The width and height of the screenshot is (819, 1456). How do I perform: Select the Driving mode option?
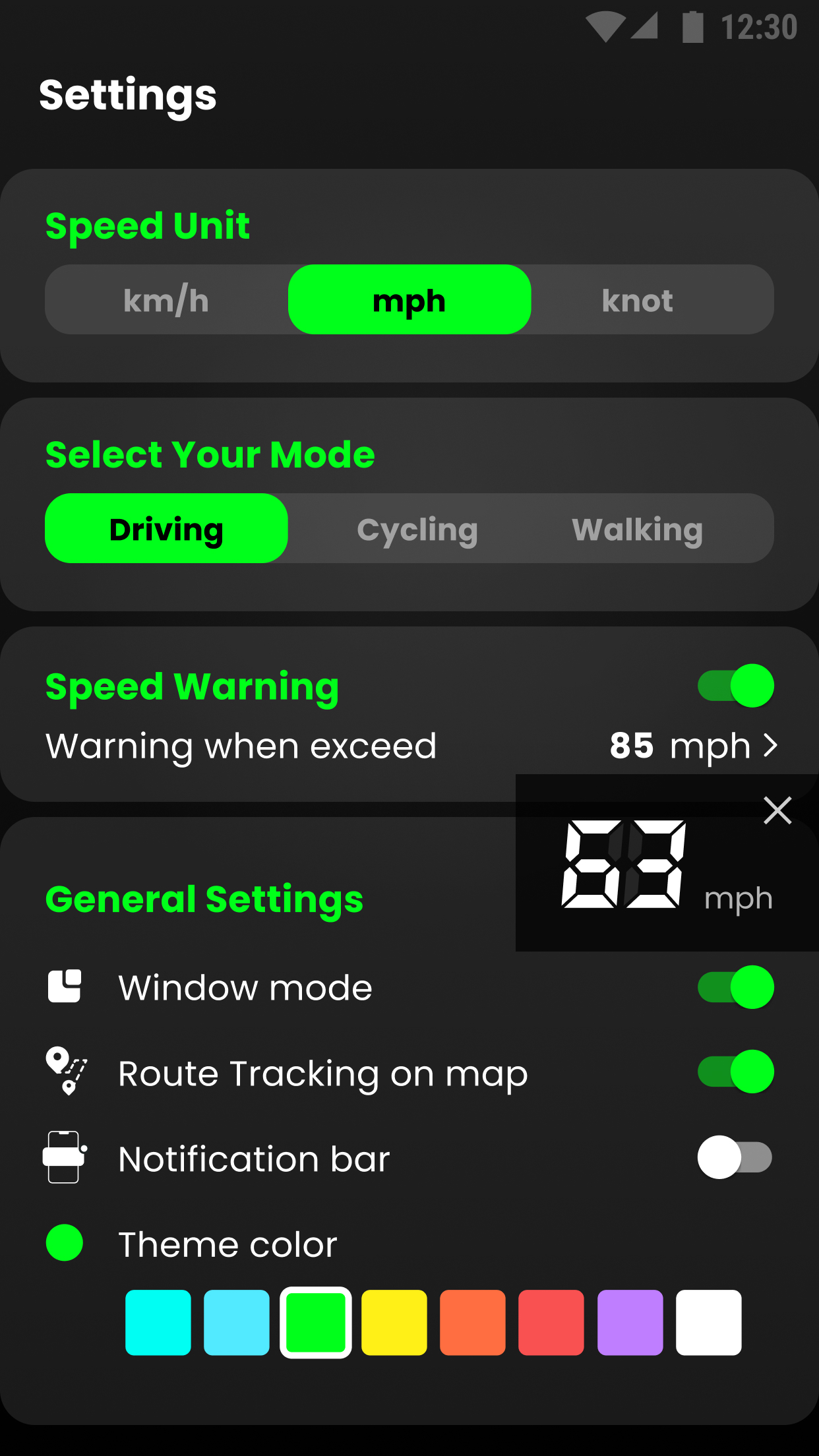tap(166, 528)
